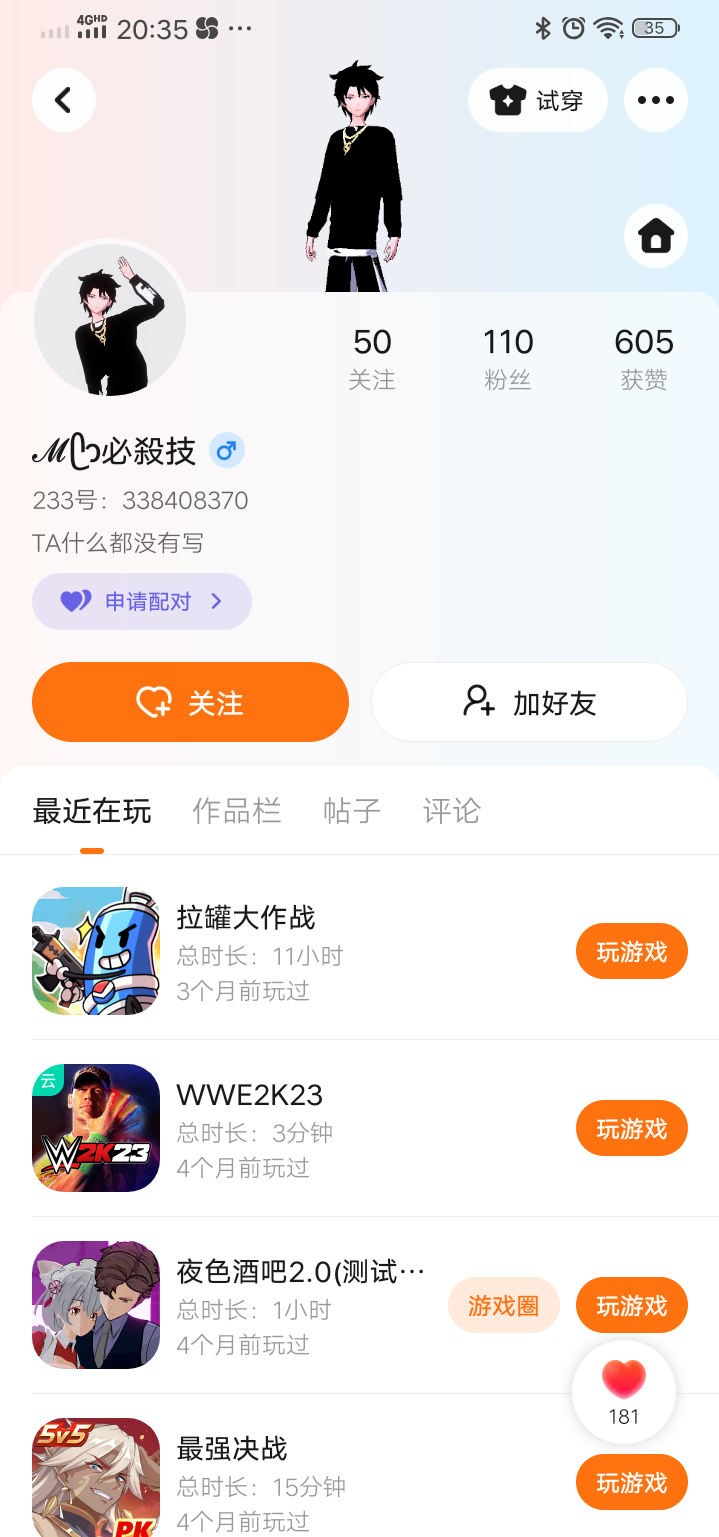719x1537 pixels.
Task: Open the three-dot overflow menu
Action: [x=655, y=100]
